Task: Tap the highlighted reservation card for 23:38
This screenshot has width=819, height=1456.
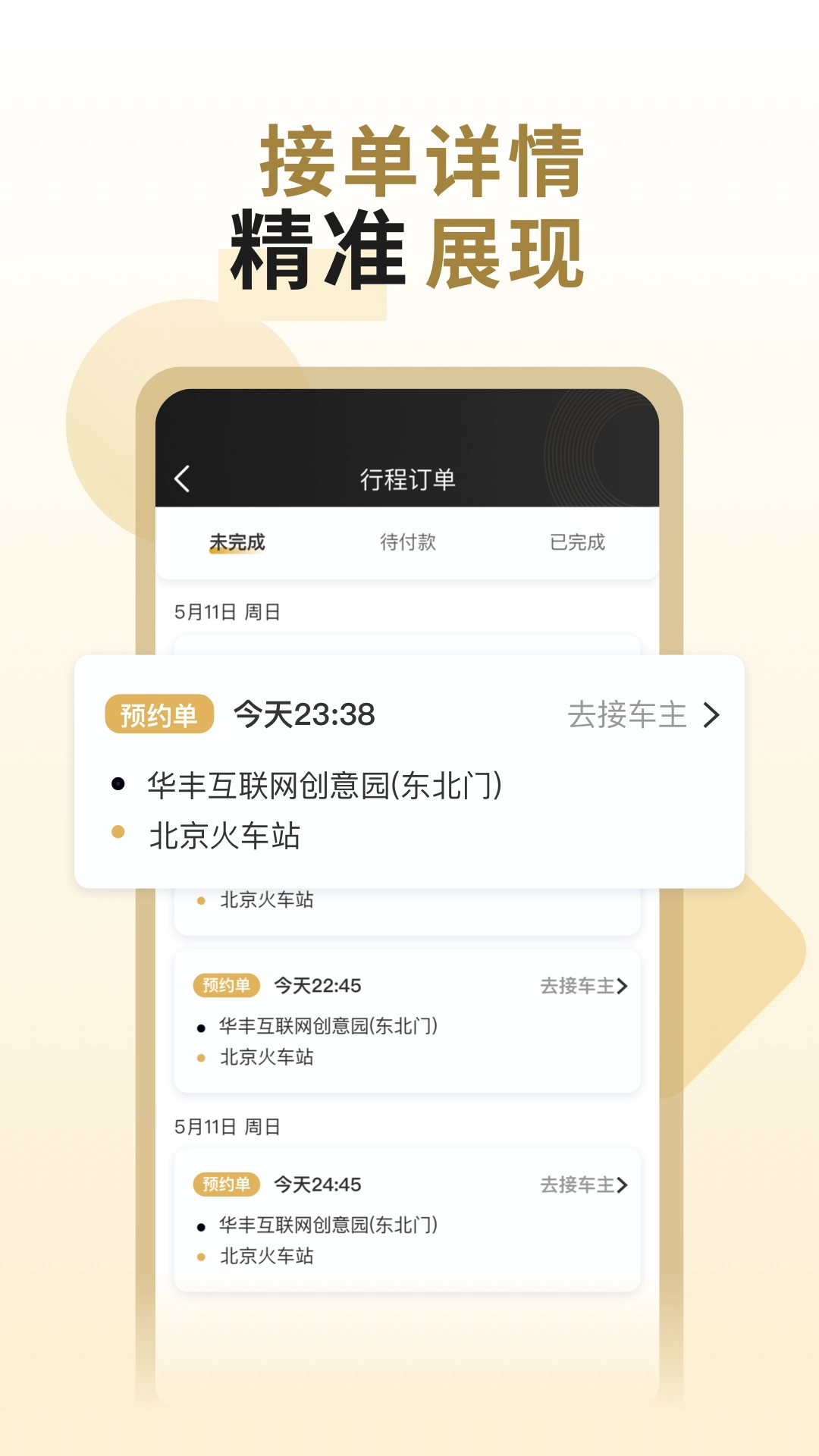Action: click(409, 771)
